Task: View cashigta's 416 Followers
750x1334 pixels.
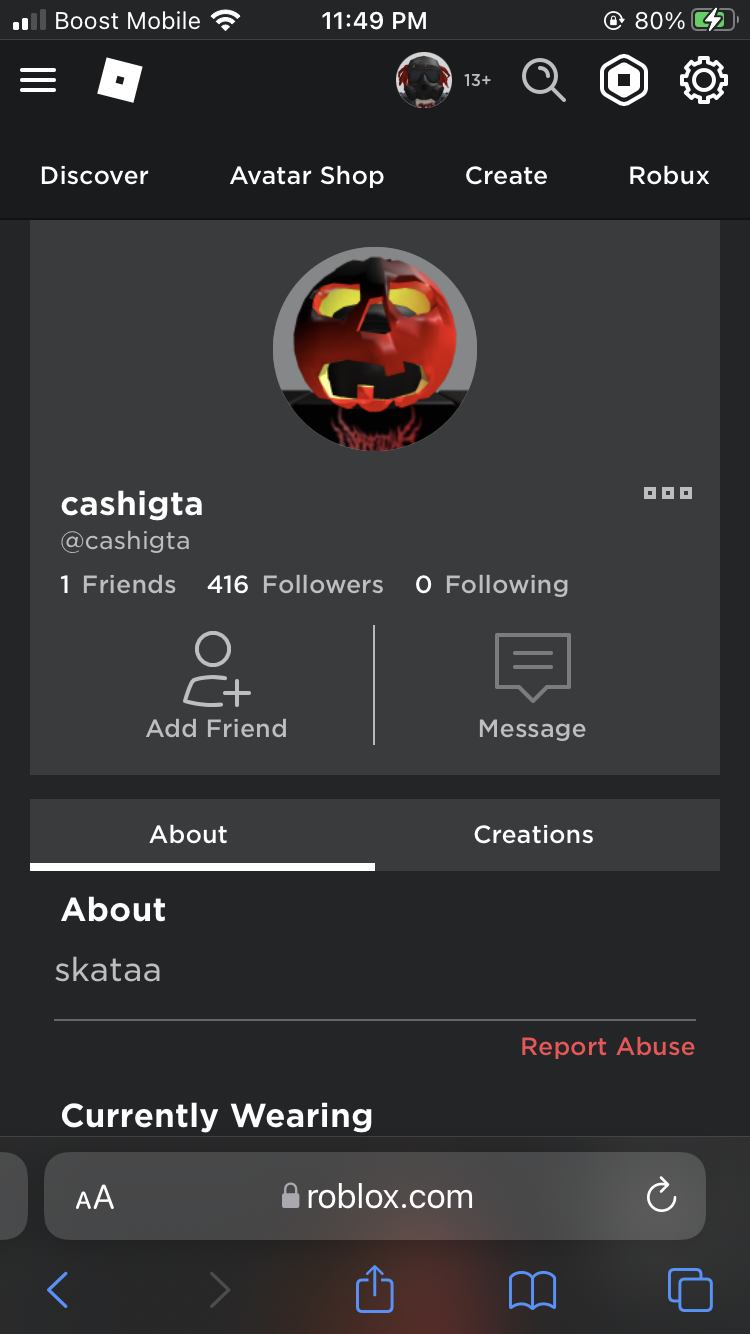Action: pos(295,585)
